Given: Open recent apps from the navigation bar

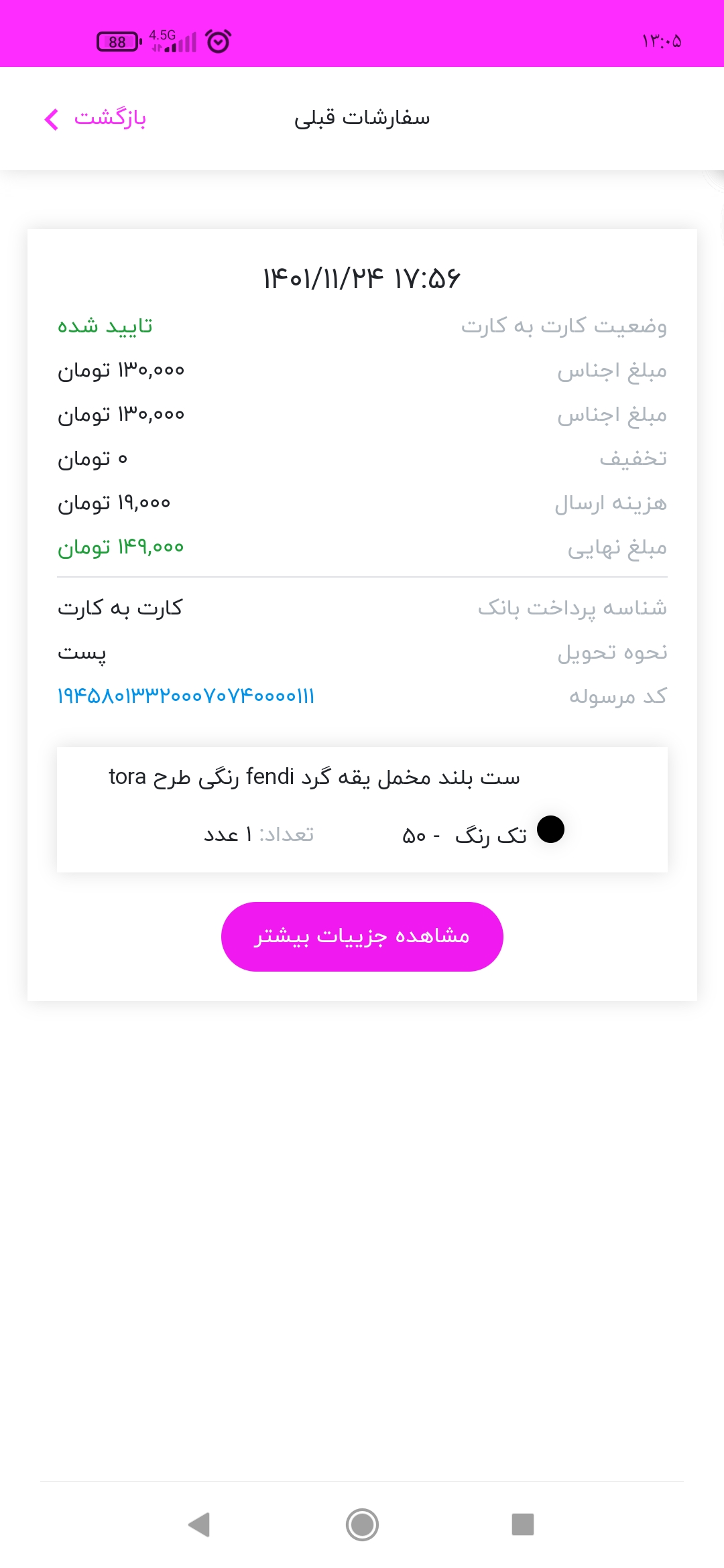Looking at the screenshot, I should click(523, 1524).
